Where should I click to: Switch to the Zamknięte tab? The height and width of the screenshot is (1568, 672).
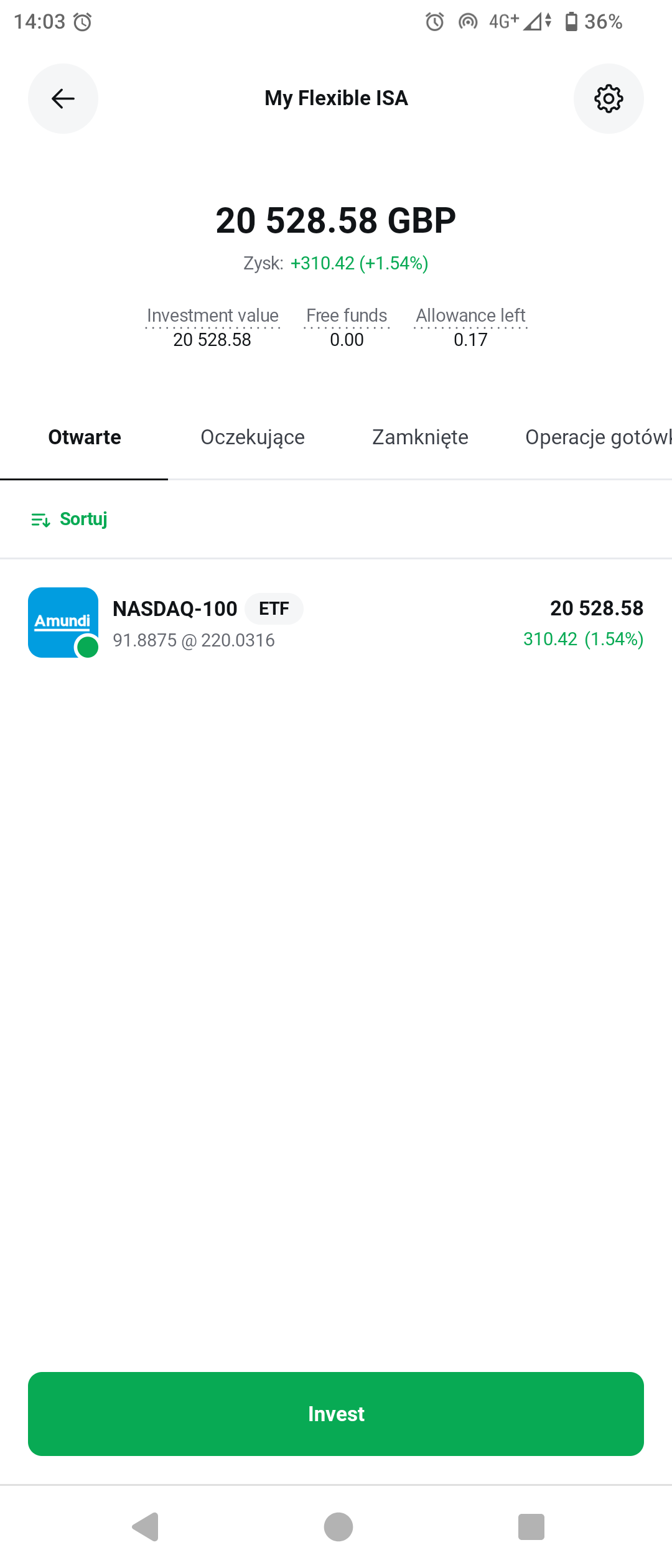(420, 437)
